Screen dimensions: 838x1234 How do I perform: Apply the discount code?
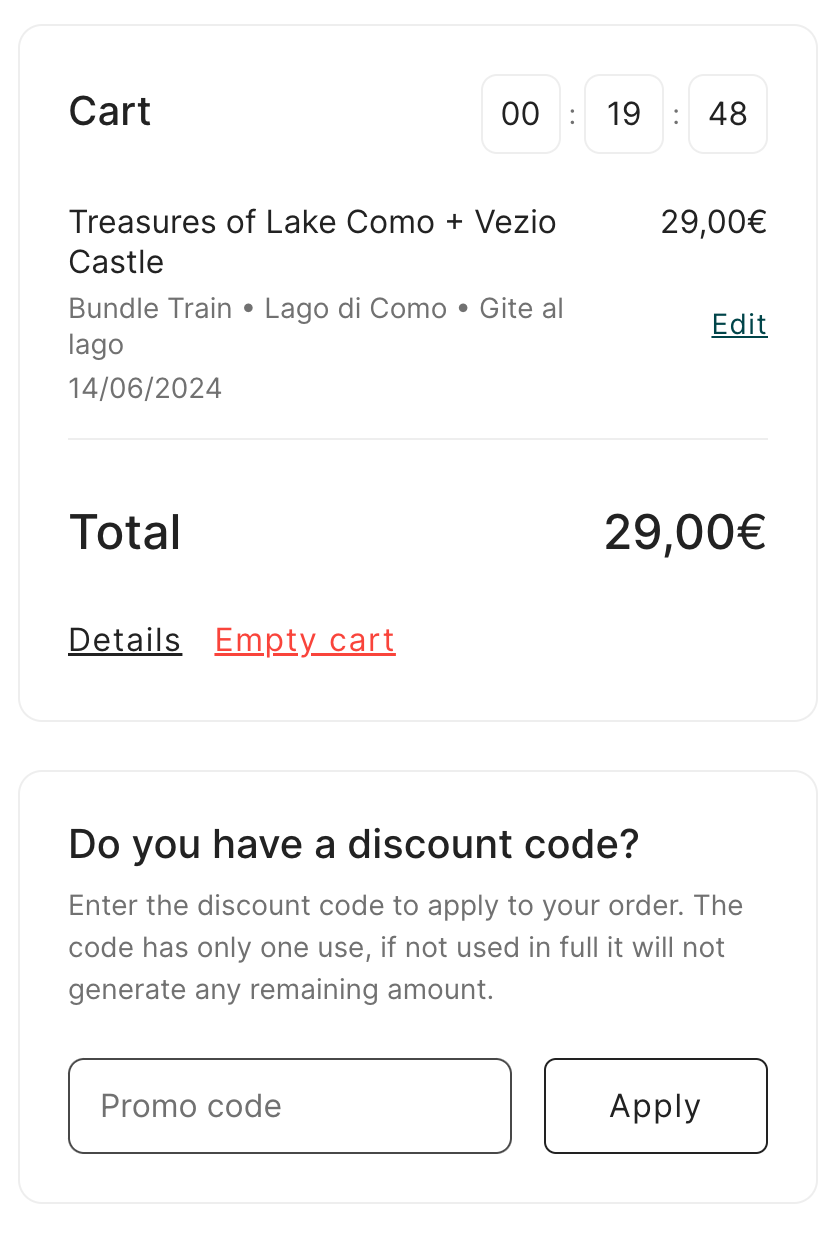pos(655,1105)
